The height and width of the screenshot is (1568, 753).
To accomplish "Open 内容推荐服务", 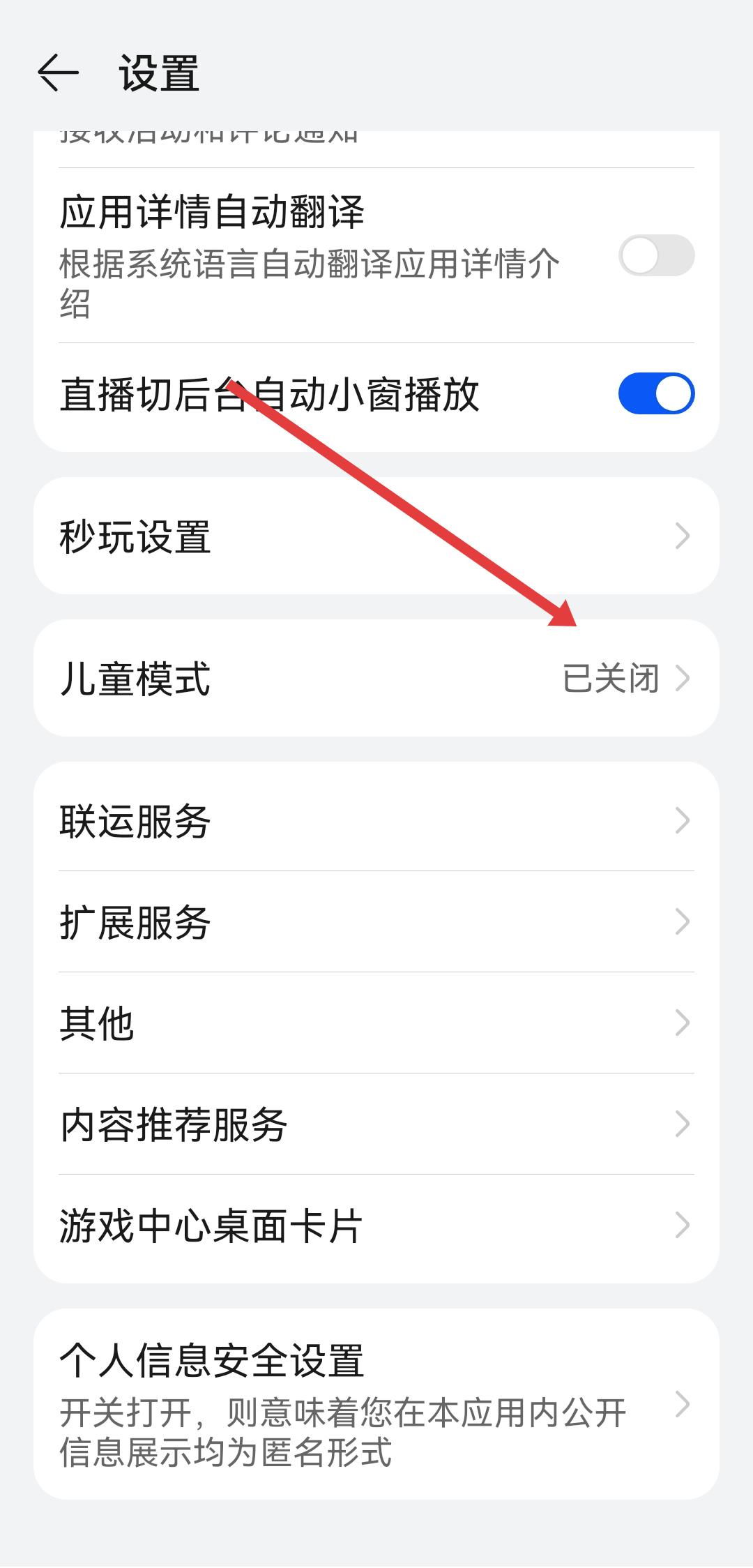I will (376, 1124).
